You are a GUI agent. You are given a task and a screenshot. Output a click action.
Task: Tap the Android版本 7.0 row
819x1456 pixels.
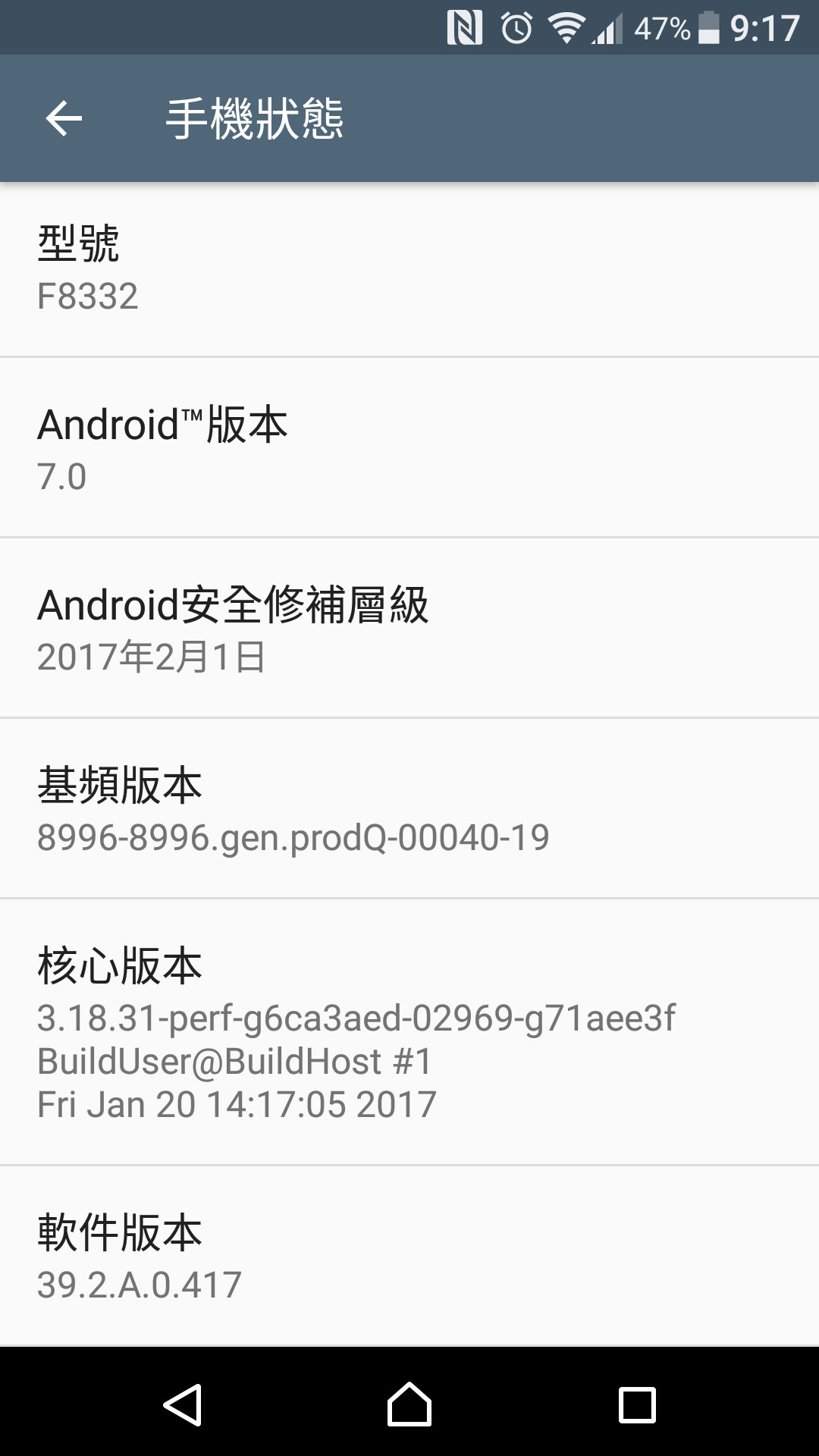point(409,447)
